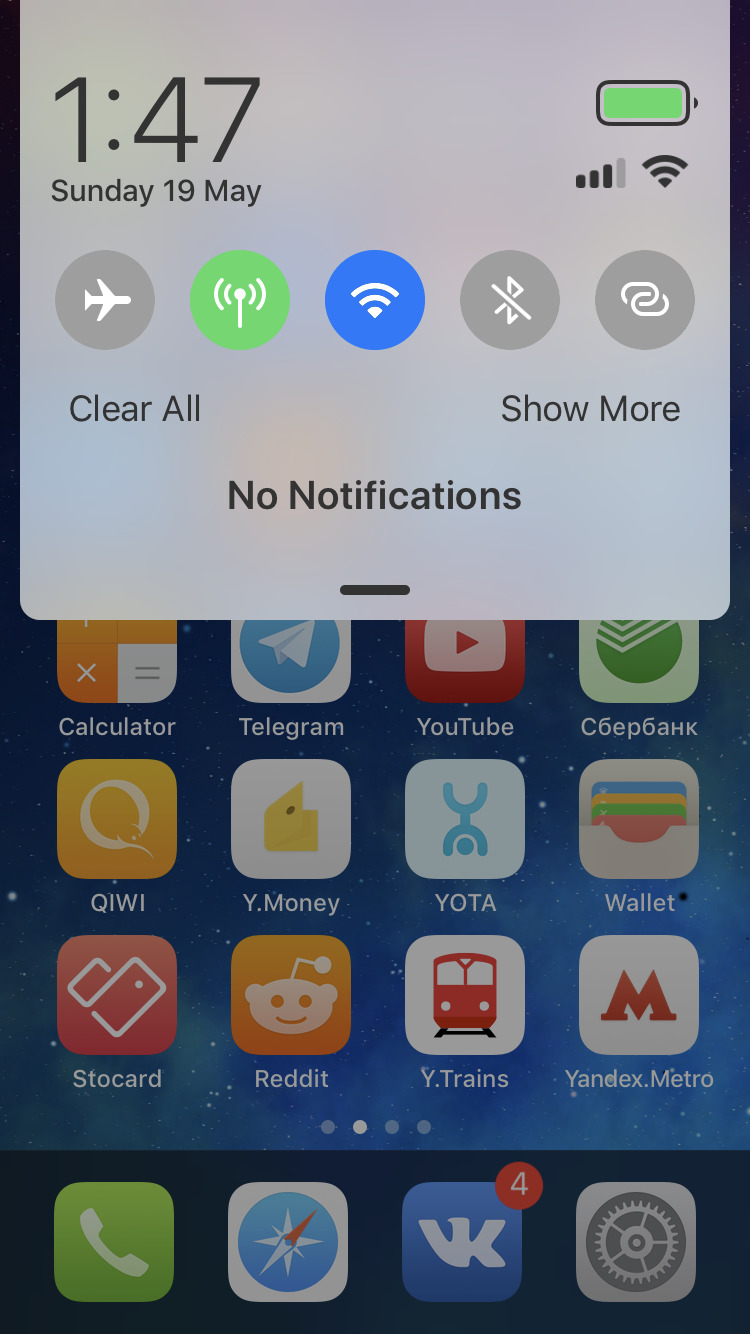Open Settings from the dock

coord(636,1242)
